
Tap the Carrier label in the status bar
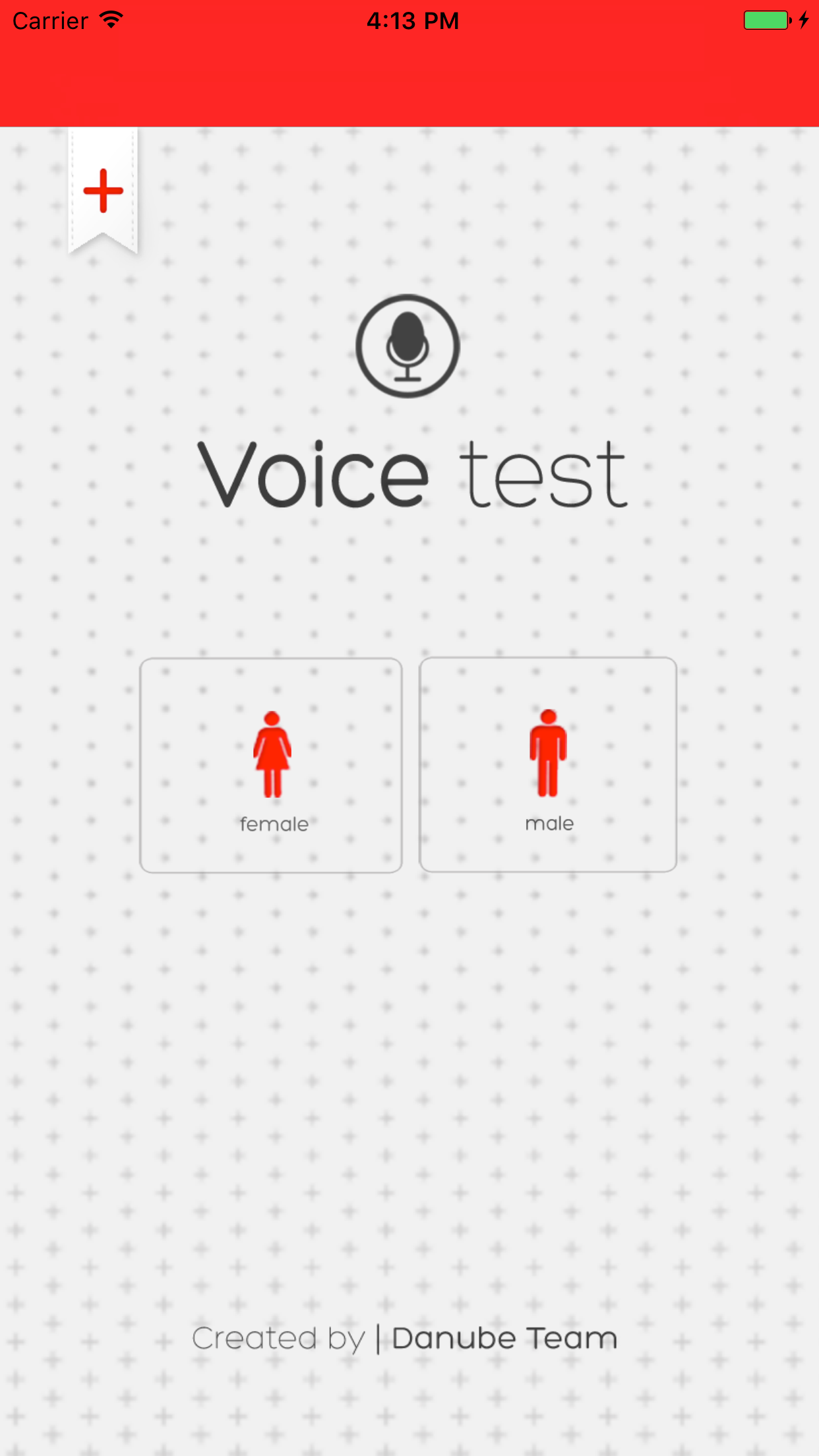click(x=49, y=20)
